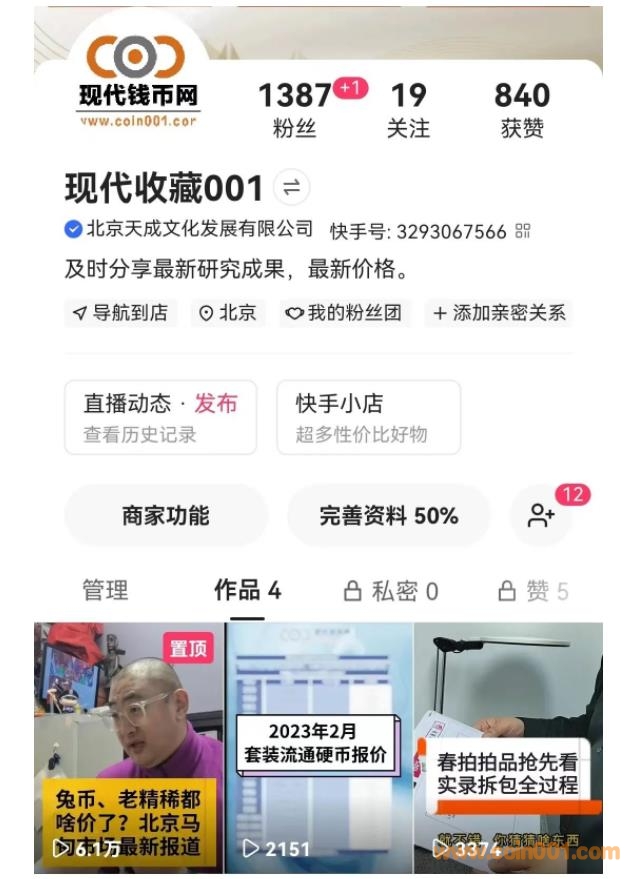Open 商家功能
This screenshot has height=879, width=633.
tap(166, 516)
